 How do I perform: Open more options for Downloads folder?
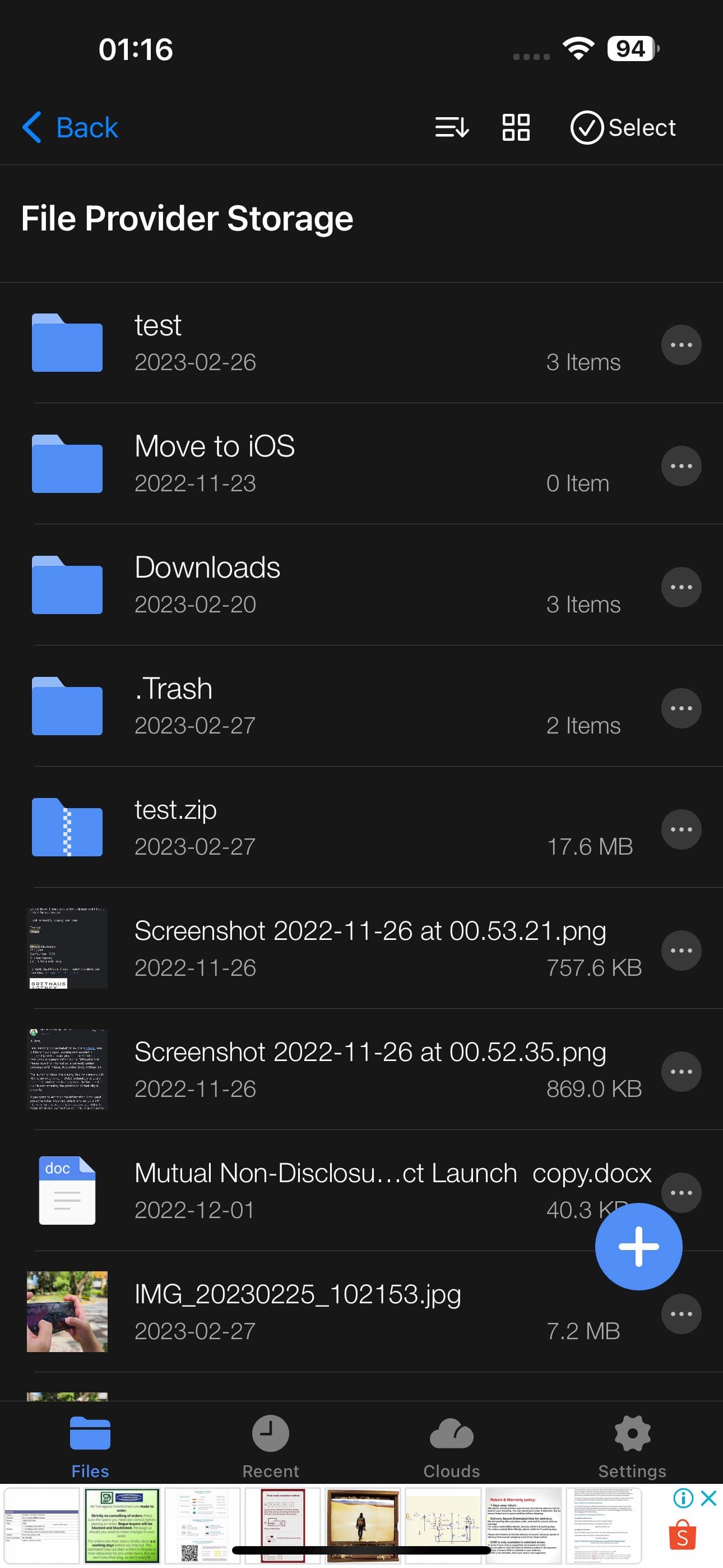coord(680,587)
